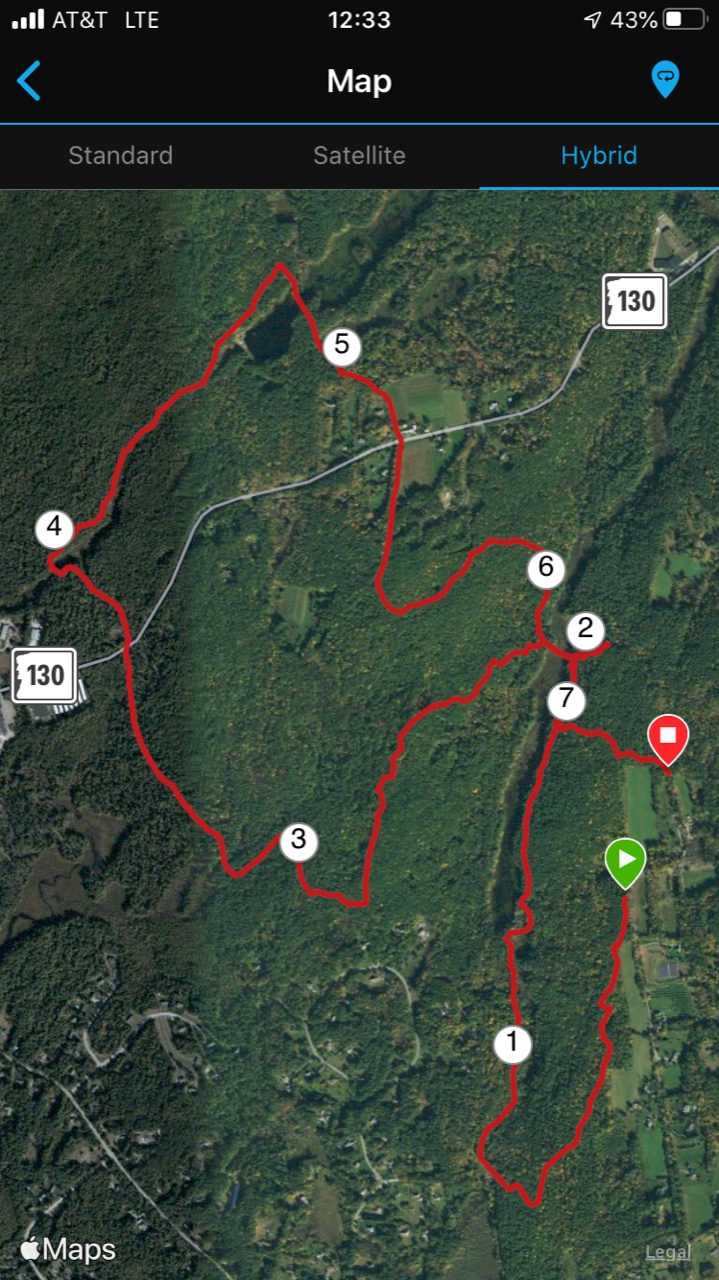Go back using the top-left arrow
Image resolution: width=719 pixels, height=1280 pixels.
[29, 80]
